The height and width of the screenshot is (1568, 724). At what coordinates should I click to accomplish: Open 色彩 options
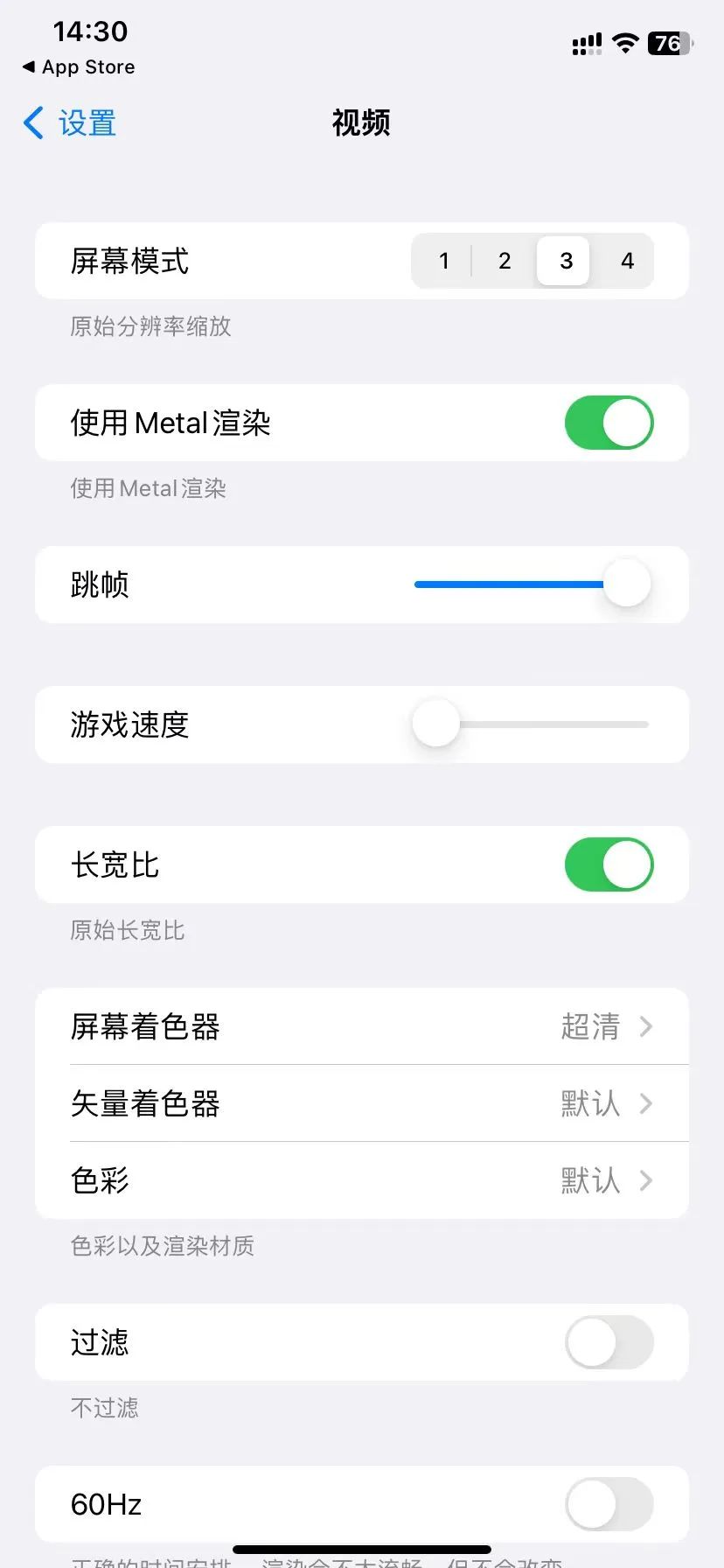362,1180
